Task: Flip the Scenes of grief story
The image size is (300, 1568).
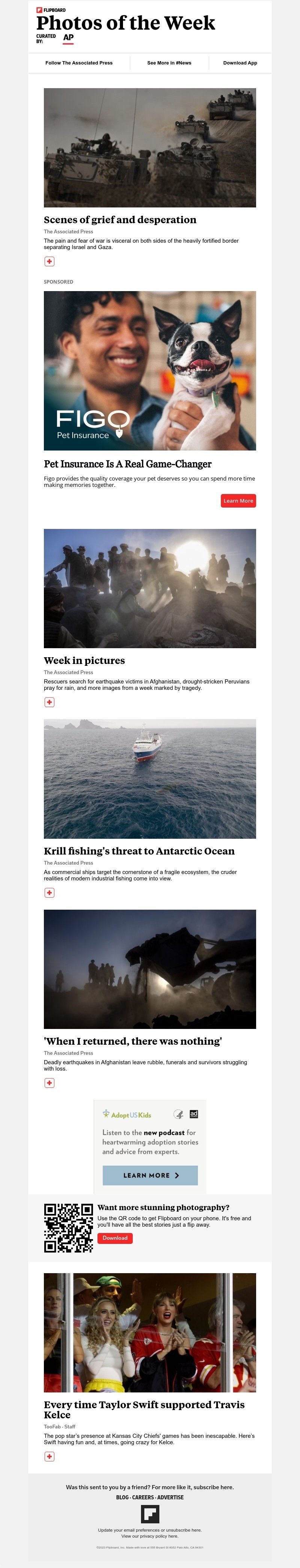Action: pyautogui.click(x=49, y=261)
